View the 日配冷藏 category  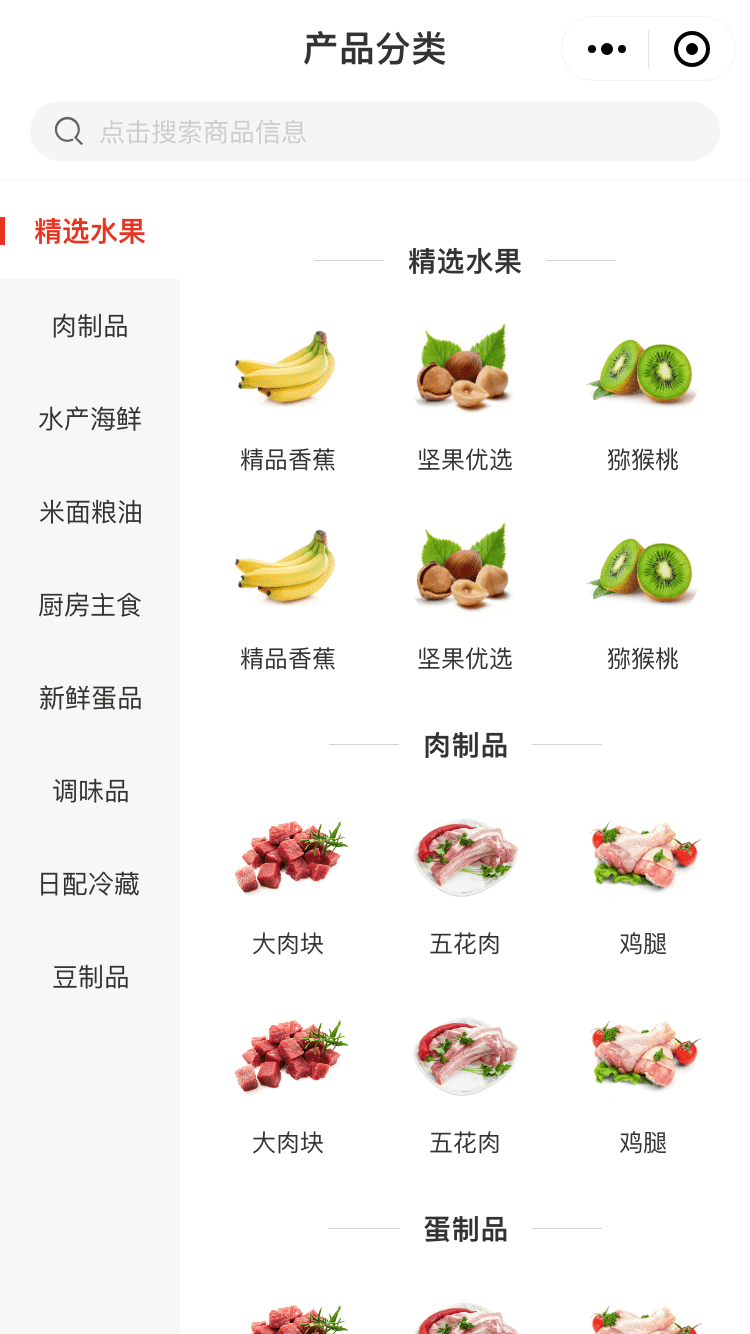[90, 884]
